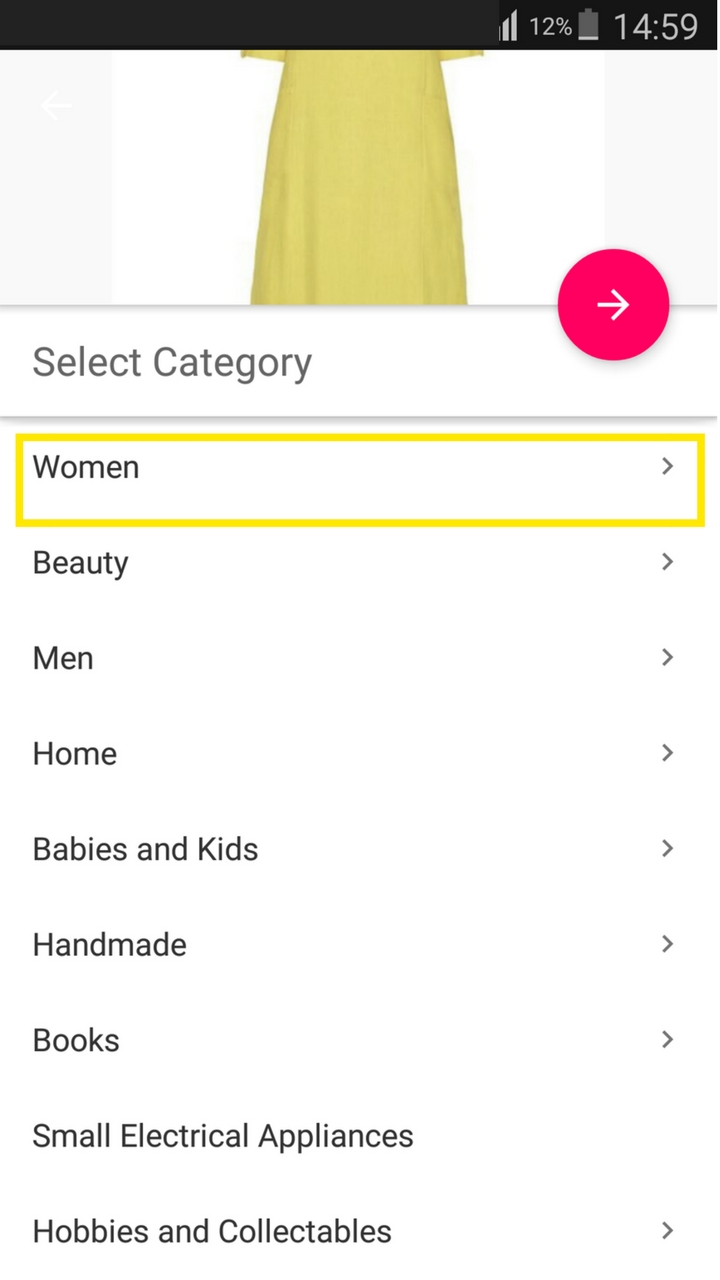
Task: Select the Women category
Action: click(360, 468)
